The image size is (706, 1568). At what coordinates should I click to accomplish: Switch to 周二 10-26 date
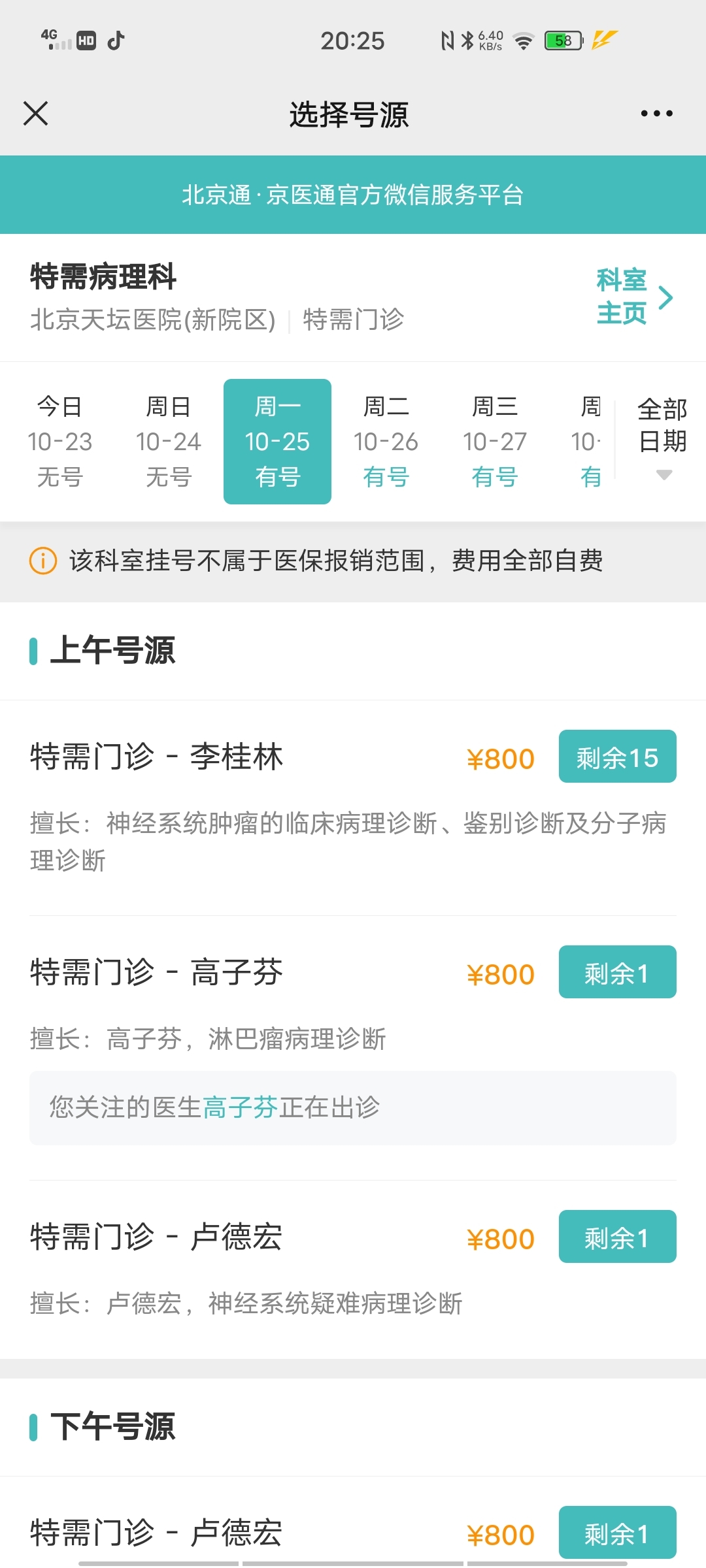[x=386, y=442]
